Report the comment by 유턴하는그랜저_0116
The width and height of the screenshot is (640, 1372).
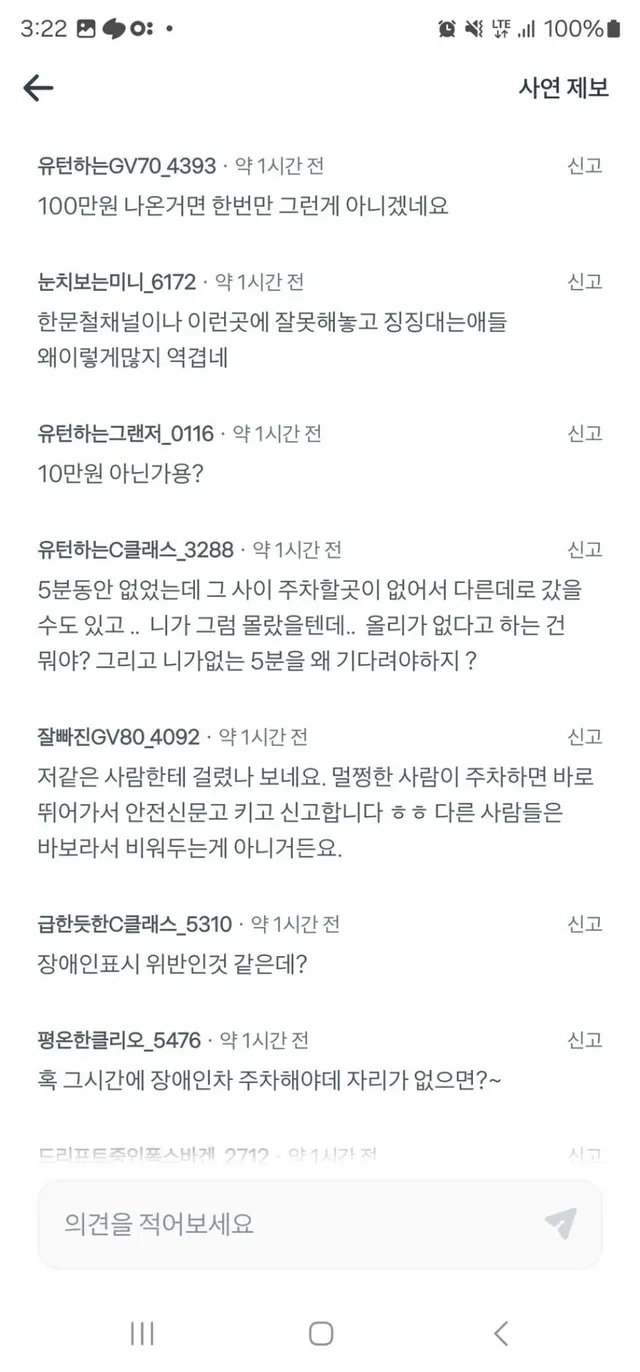[x=585, y=434]
